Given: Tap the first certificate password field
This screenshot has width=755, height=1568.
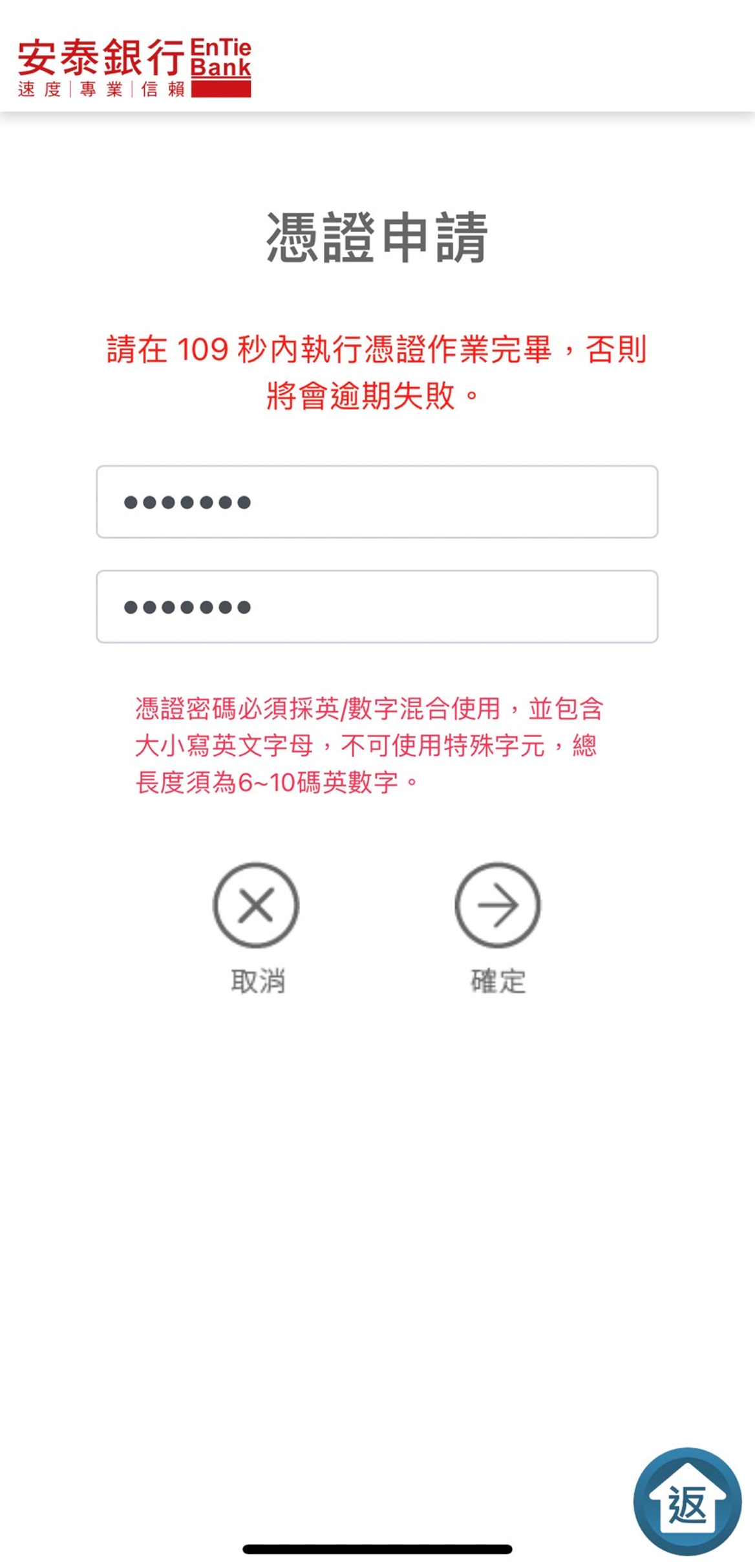Looking at the screenshot, I should [377, 502].
